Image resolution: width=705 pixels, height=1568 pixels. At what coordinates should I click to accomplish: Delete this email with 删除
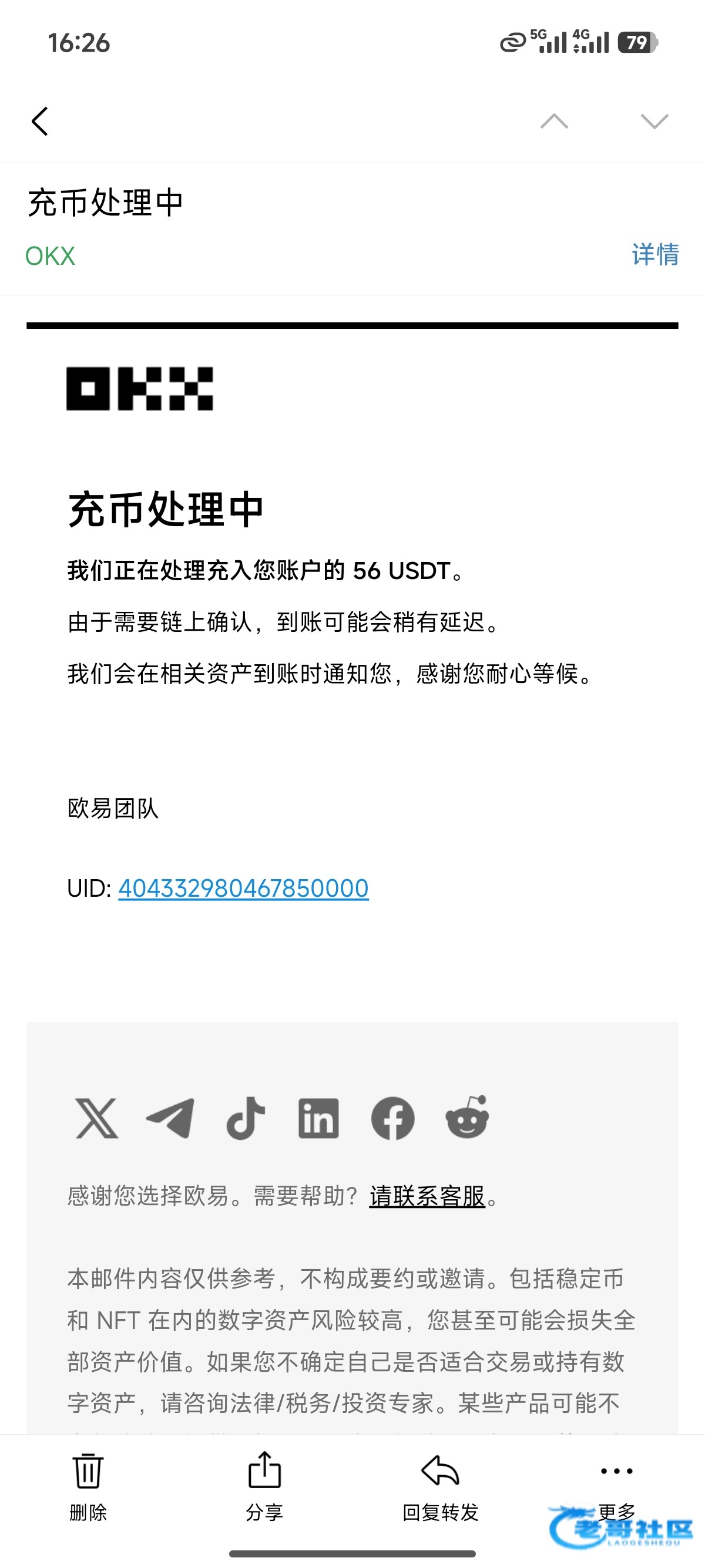click(88, 1485)
